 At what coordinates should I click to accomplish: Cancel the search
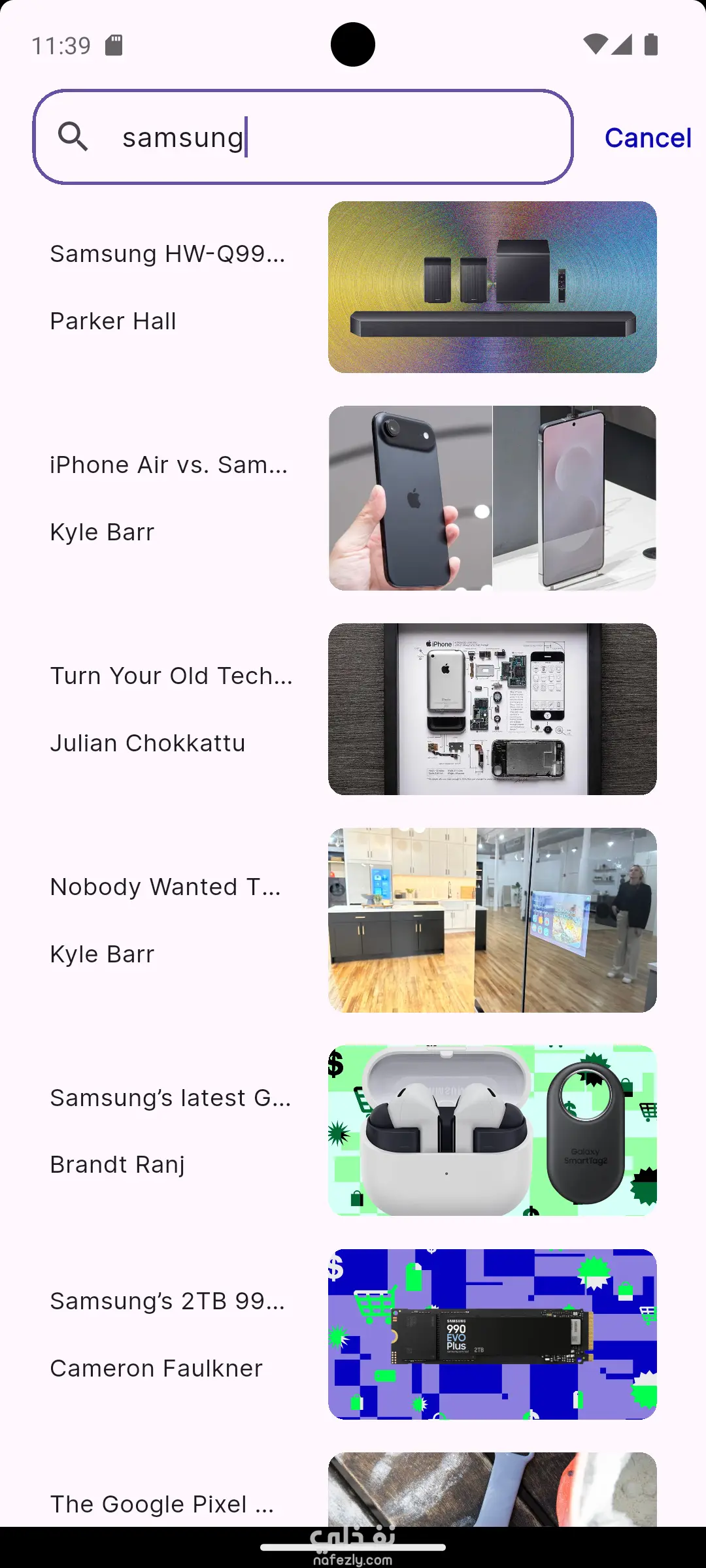[647, 138]
